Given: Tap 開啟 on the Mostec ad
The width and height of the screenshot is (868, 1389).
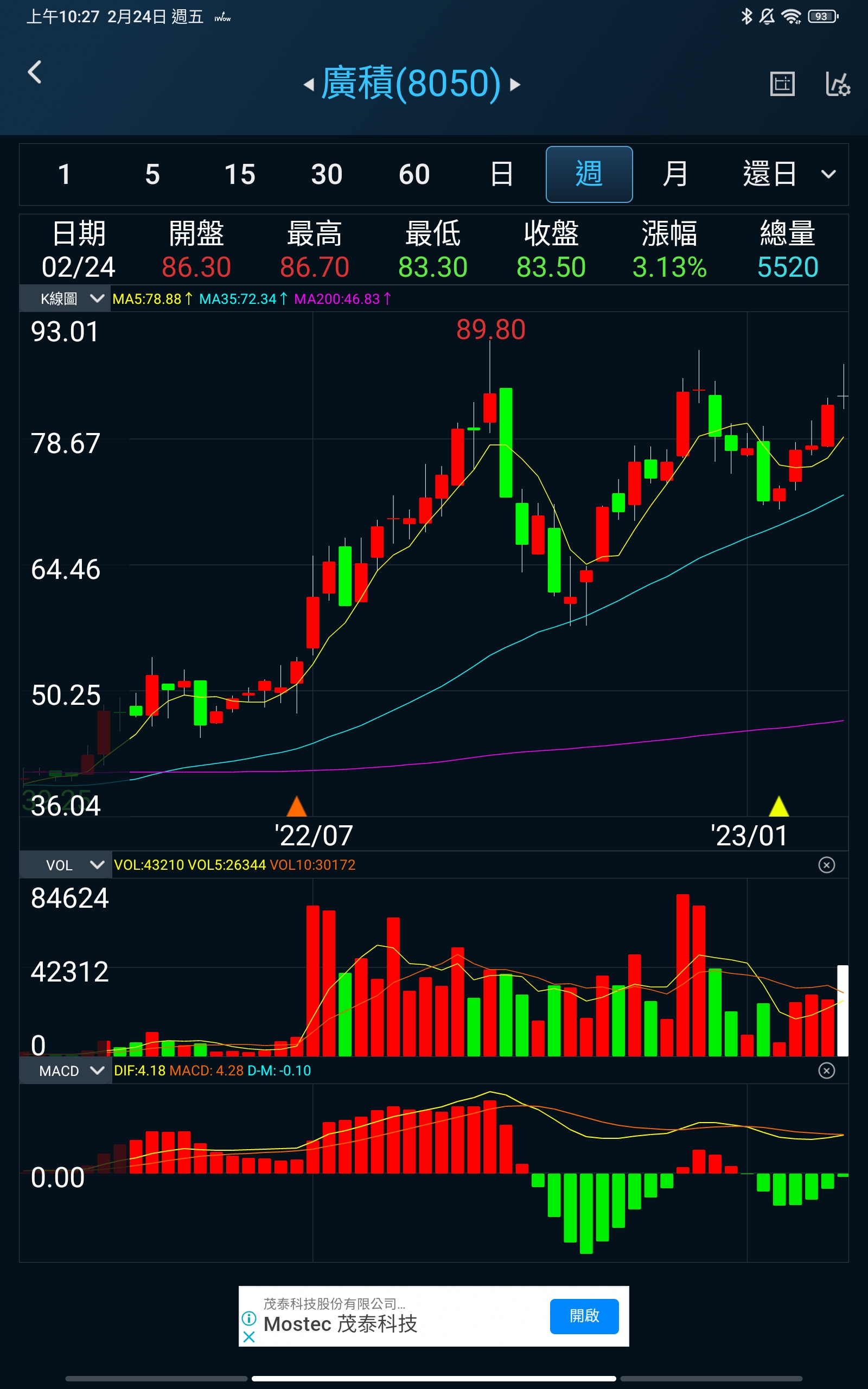Looking at the screenshot, I should pyautogui.click(x=584, y=1316).
